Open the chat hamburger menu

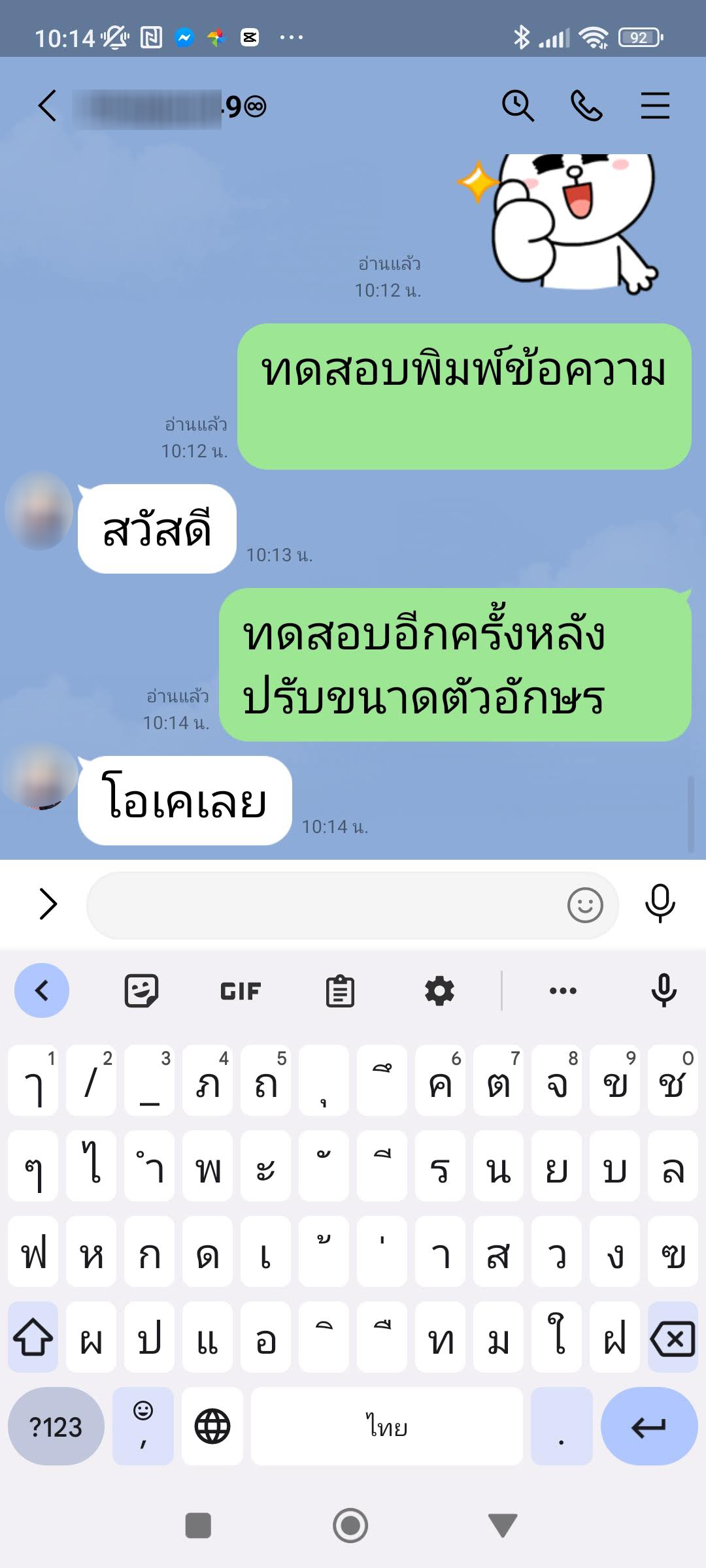(655, 106)
